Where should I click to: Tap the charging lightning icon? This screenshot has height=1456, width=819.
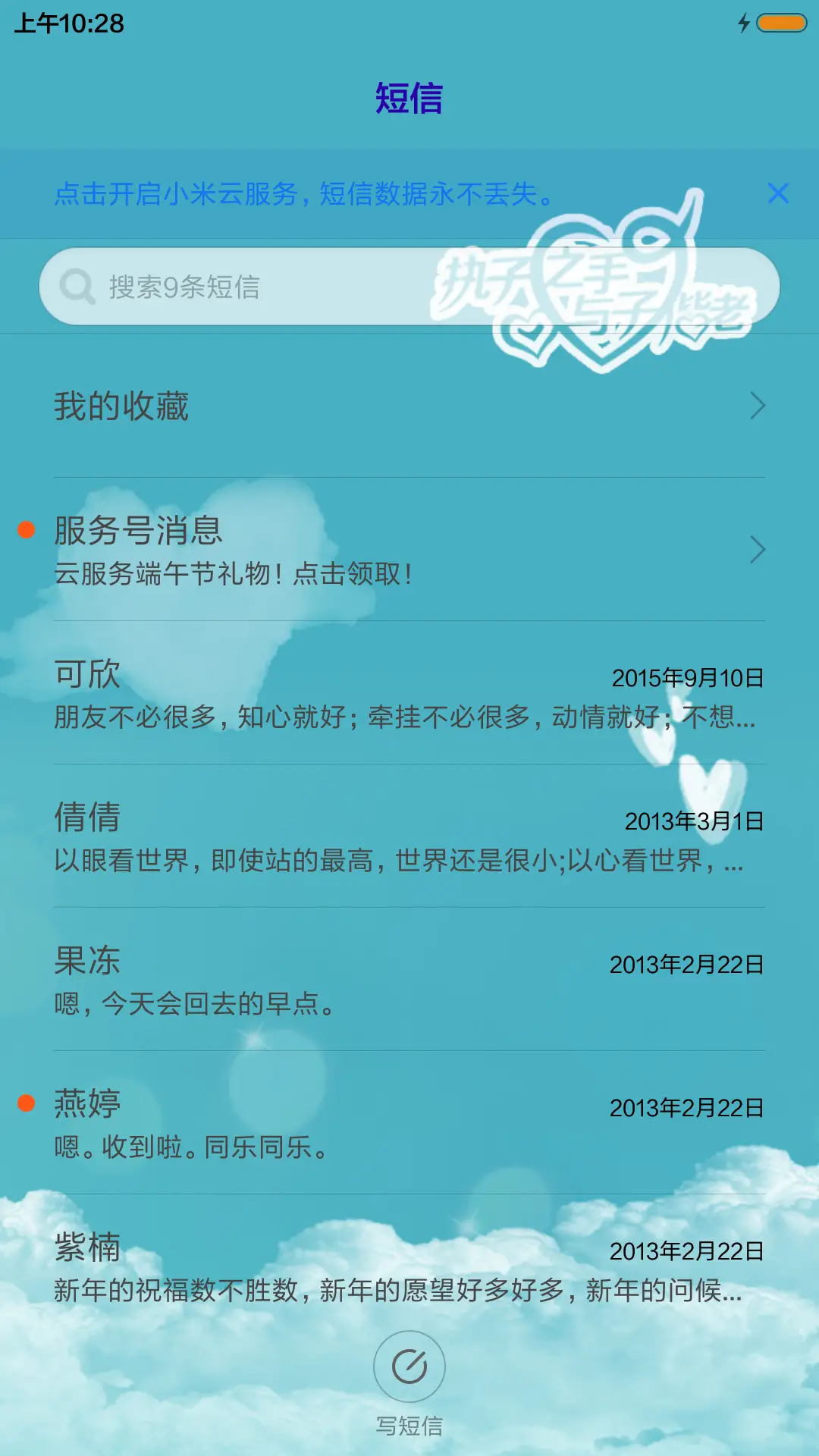pos(744,24)
